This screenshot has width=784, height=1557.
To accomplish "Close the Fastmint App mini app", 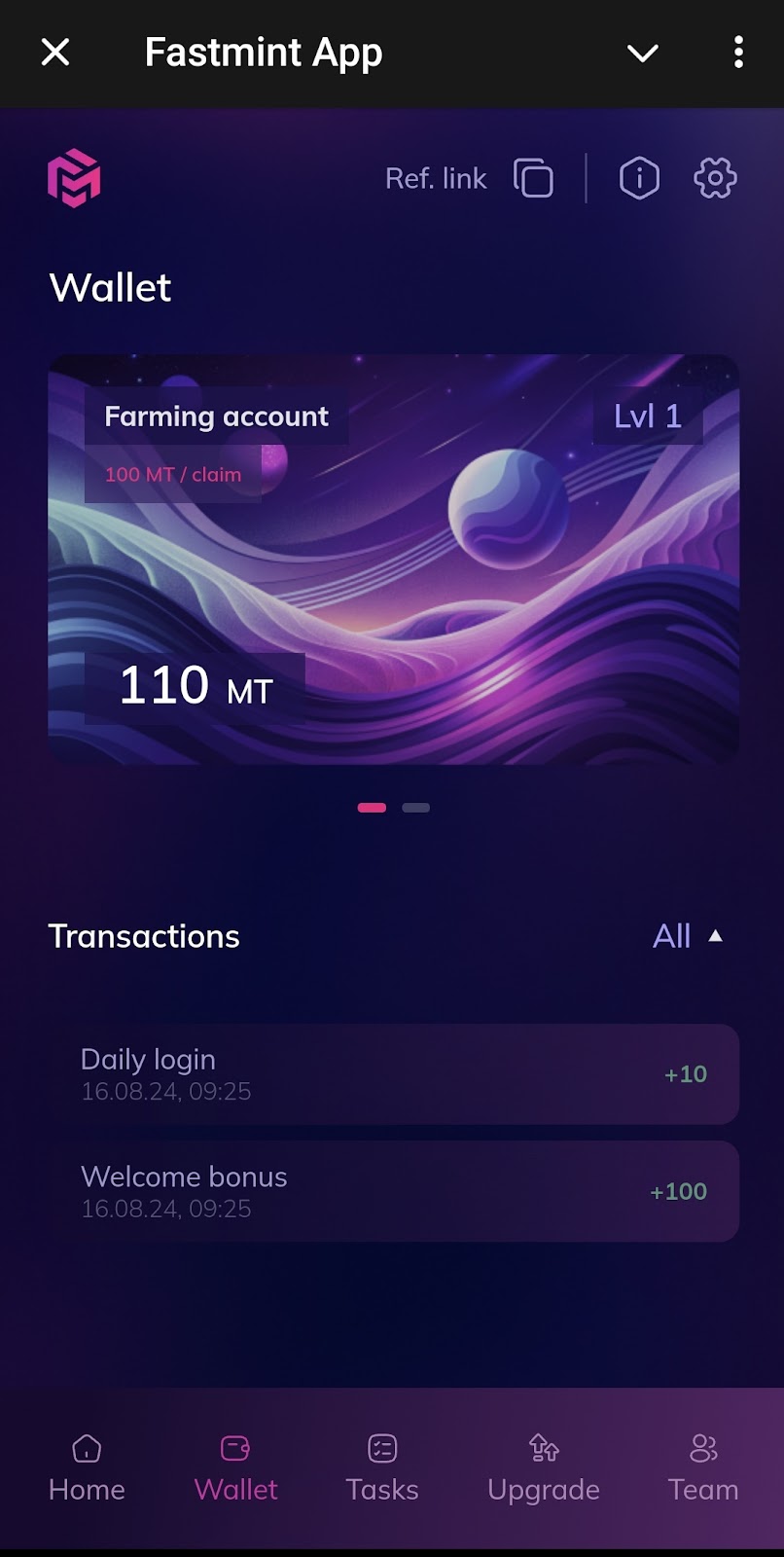I will (55, 52).
